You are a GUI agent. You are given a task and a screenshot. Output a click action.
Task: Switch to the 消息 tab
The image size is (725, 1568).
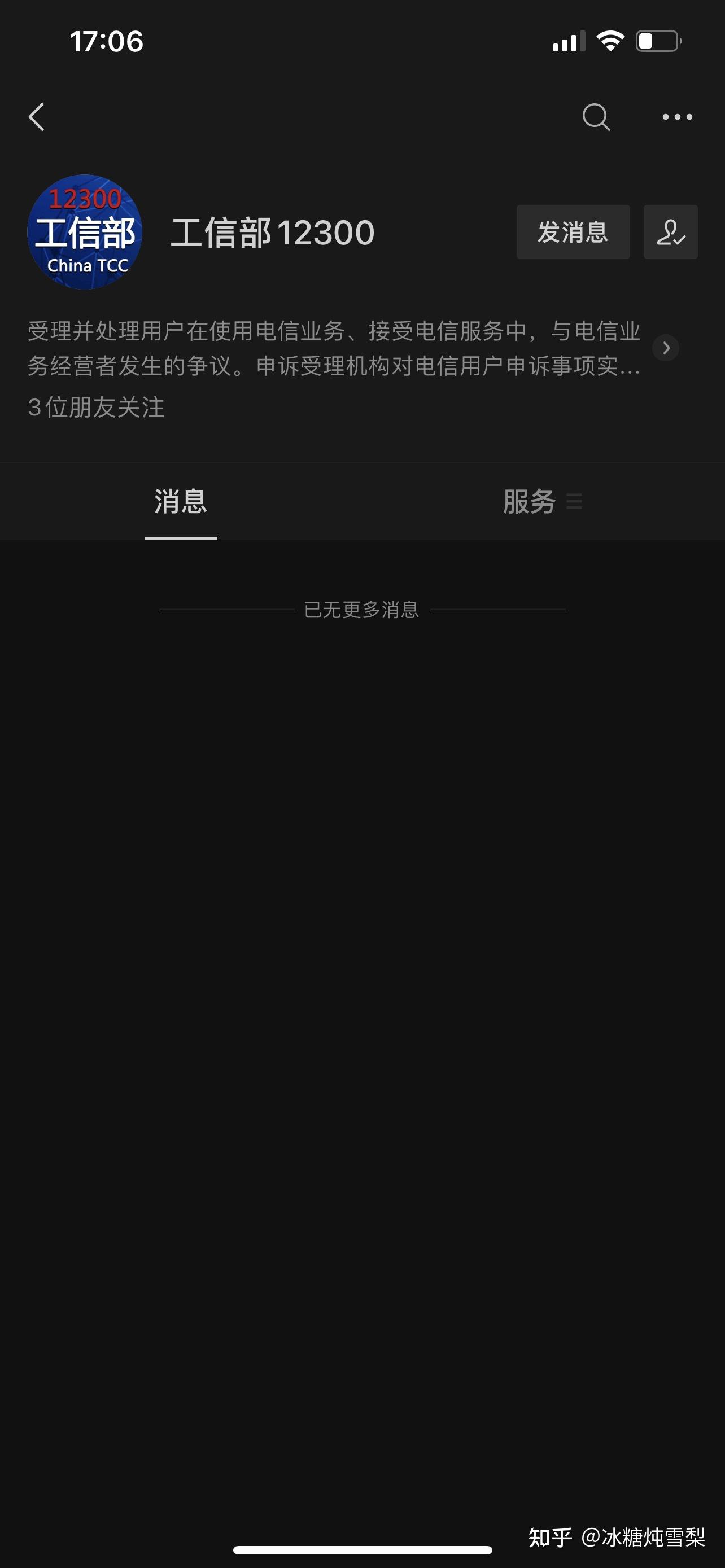click(x=180, y=502)
